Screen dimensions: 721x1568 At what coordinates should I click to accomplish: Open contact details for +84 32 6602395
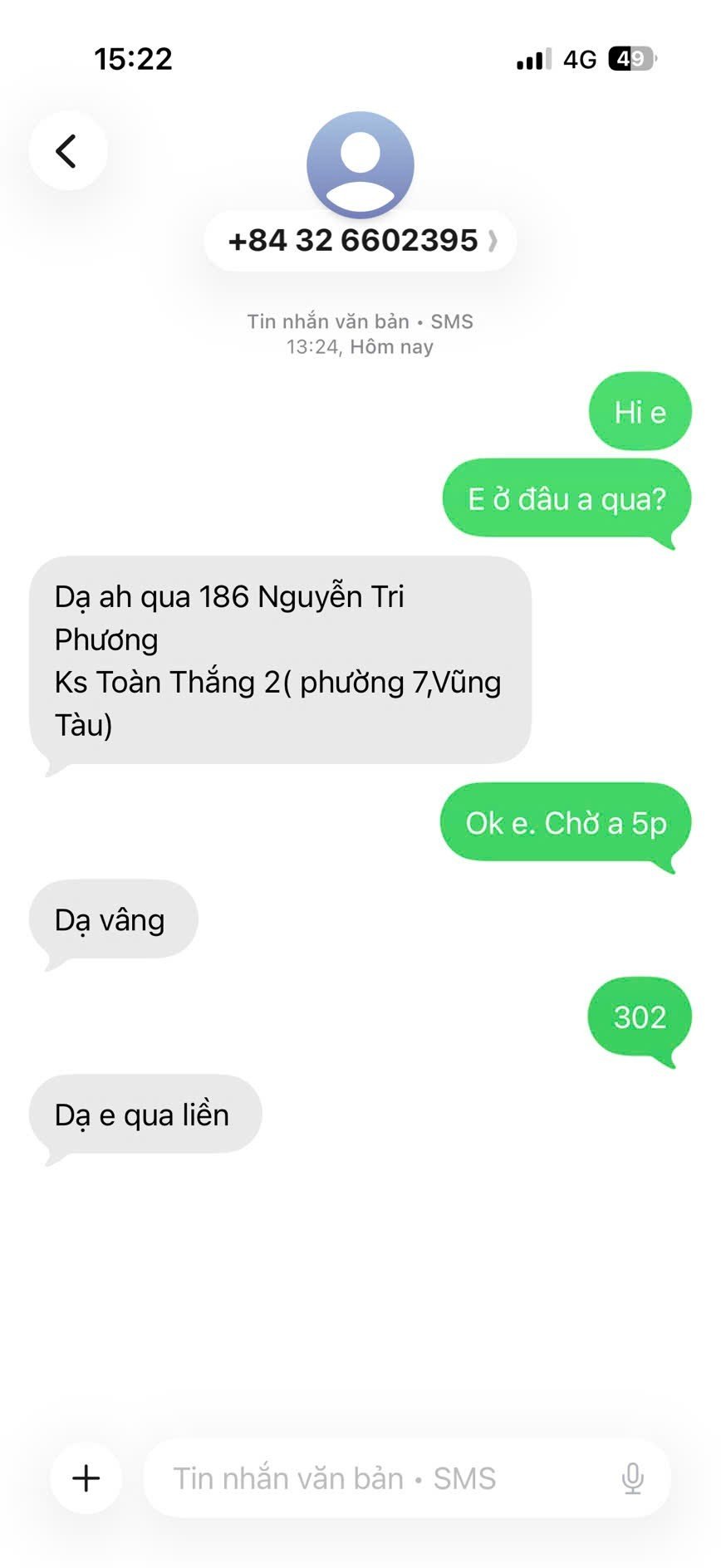click(360, 241)
